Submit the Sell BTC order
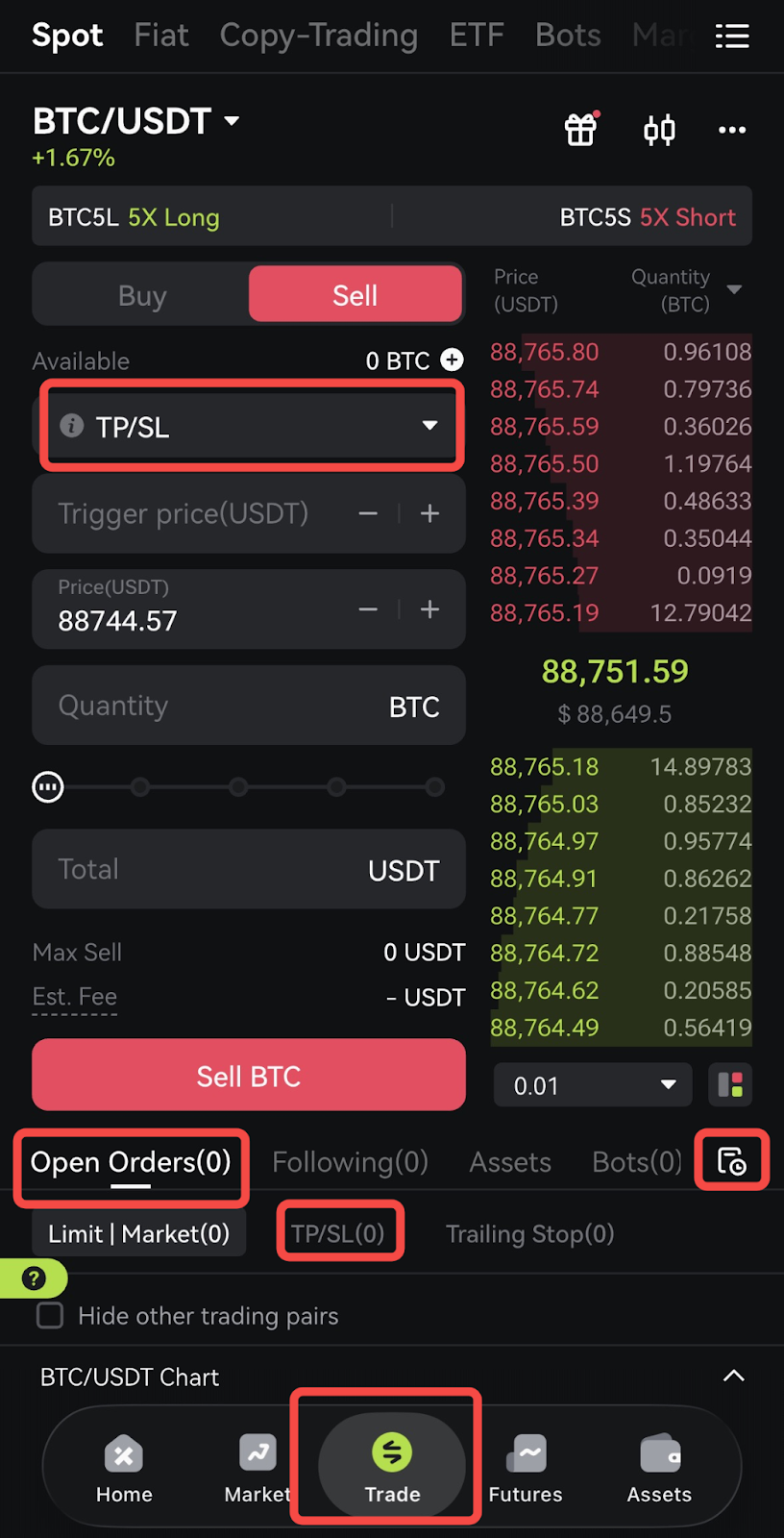 [x=248, y=1076]
